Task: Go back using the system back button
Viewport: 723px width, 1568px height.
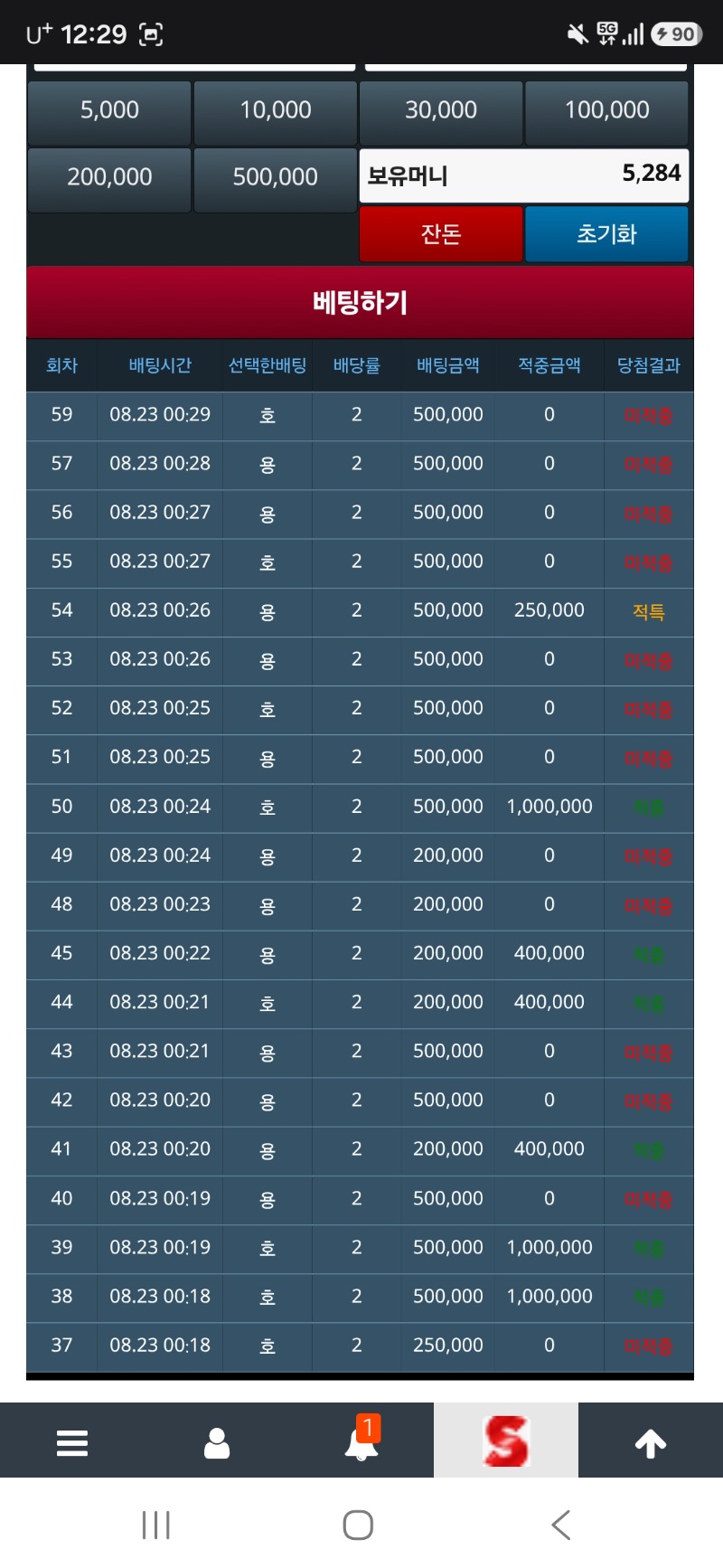Action: pos(561,1525)
